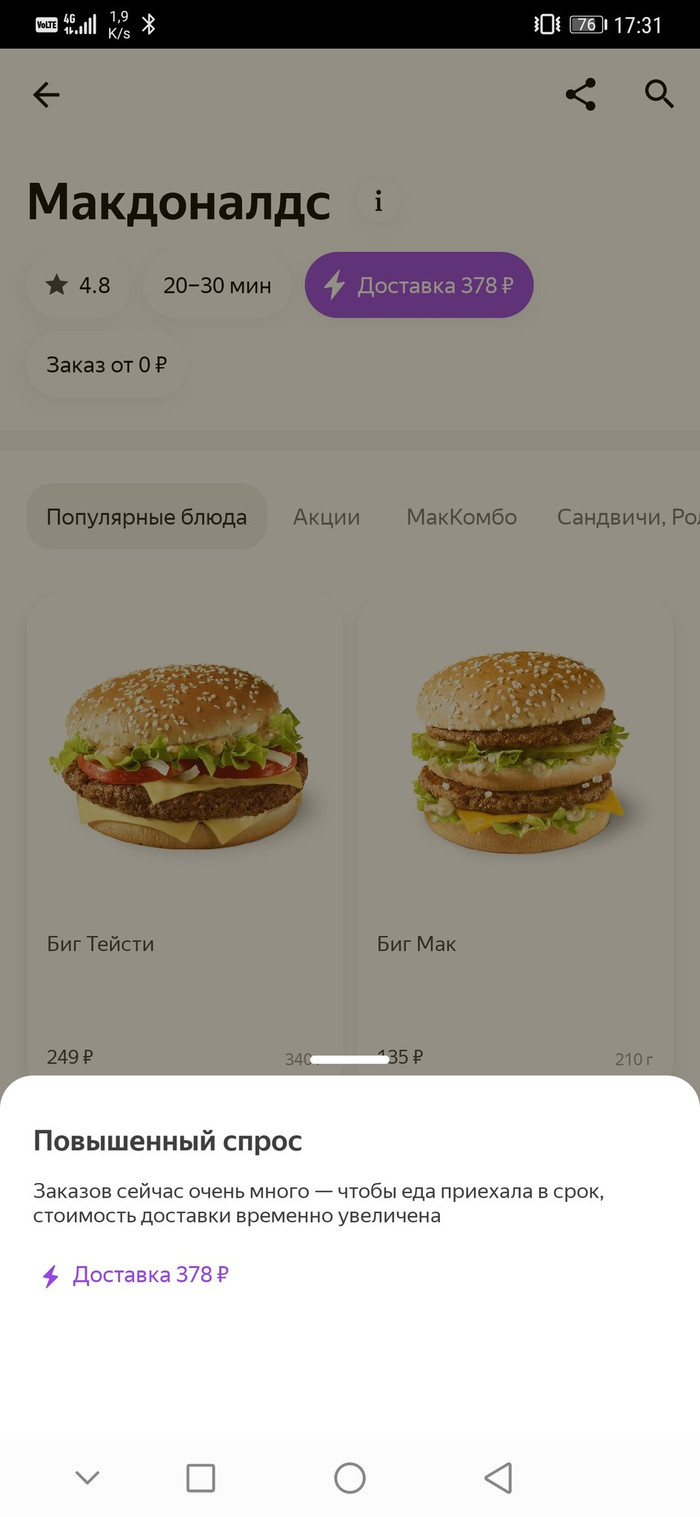
Task: Switch to the МакКомбо tab
Action: click(x=461, y=517)
